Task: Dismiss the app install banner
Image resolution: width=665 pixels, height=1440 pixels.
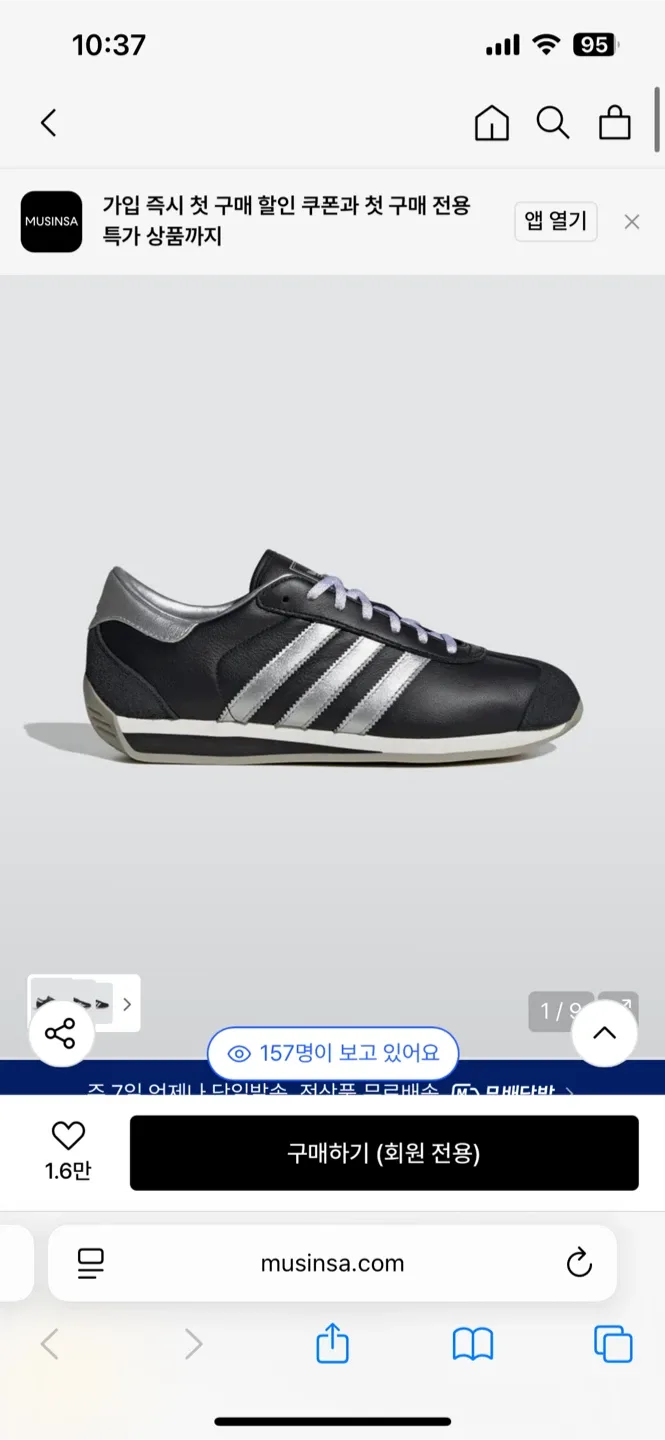Action: pos(631,222)
